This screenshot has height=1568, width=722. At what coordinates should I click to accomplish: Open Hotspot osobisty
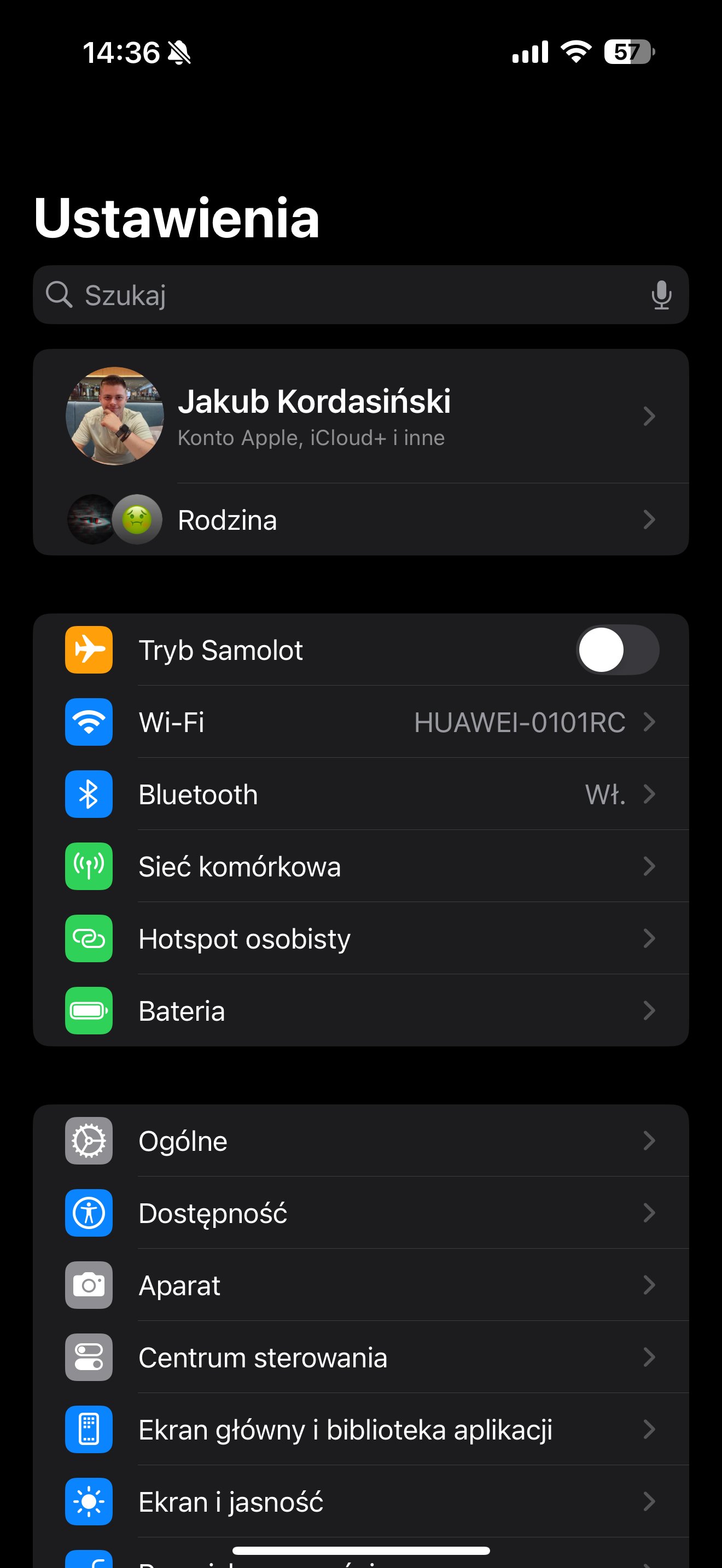point(360,938)
